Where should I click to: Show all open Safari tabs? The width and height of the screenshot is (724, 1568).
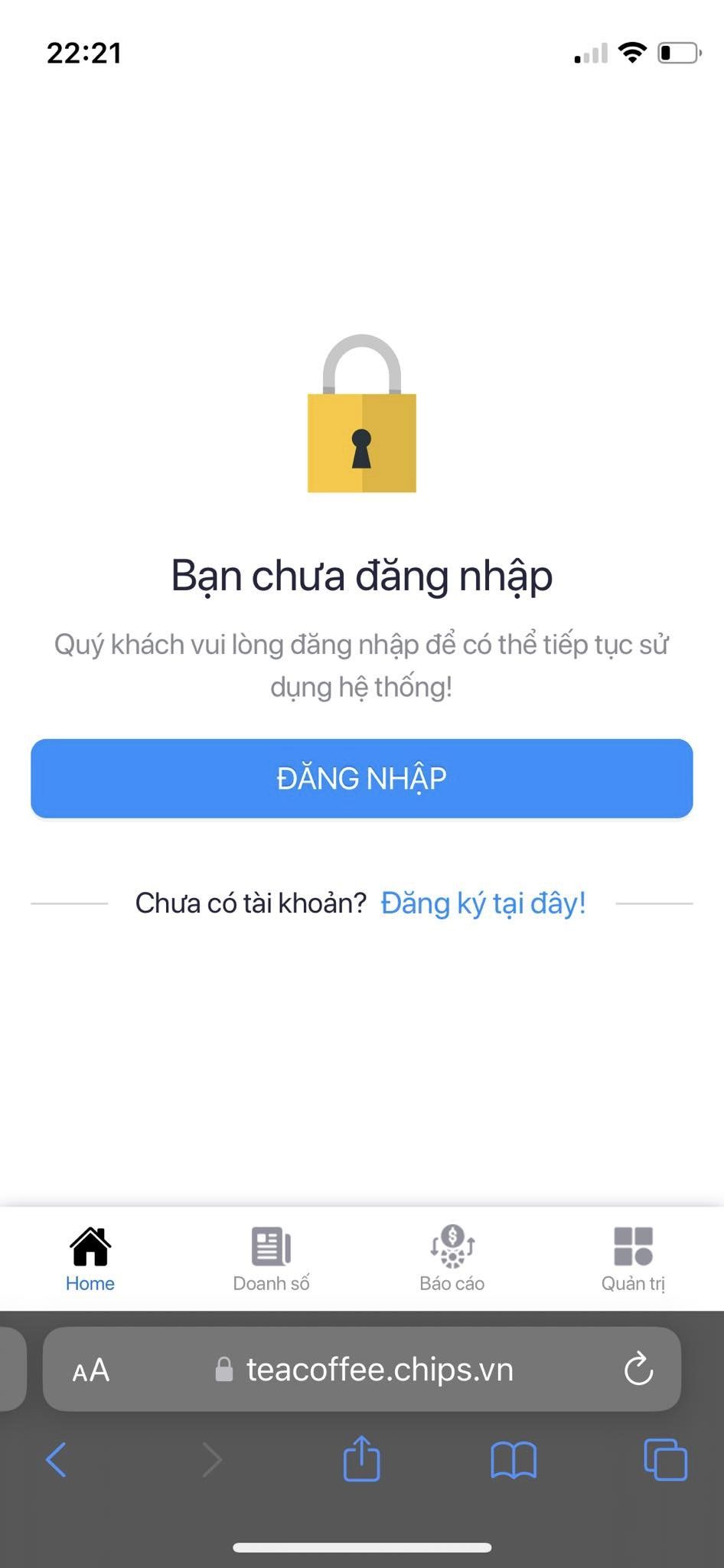tap(665, 1459)
